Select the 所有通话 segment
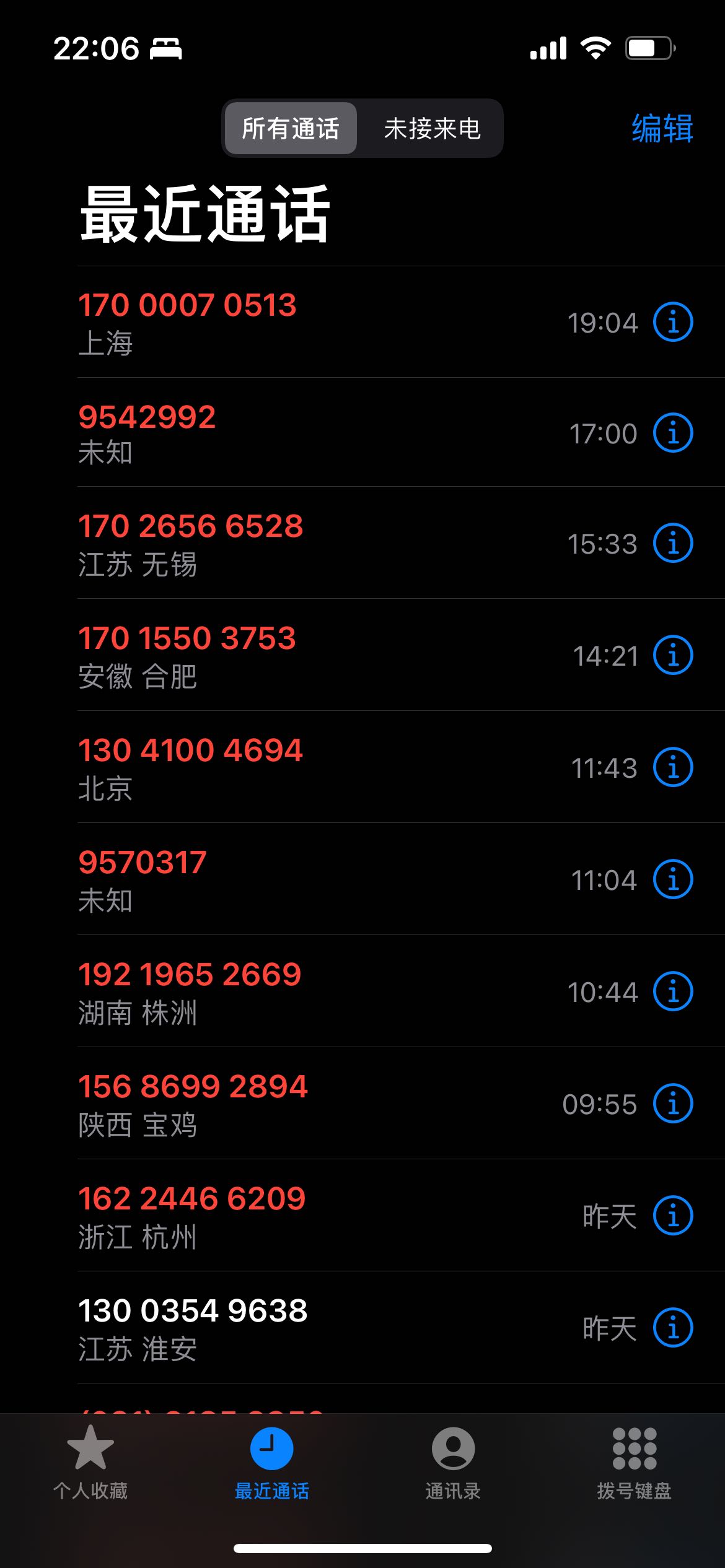725x1568 pixels. coord(291,128)
